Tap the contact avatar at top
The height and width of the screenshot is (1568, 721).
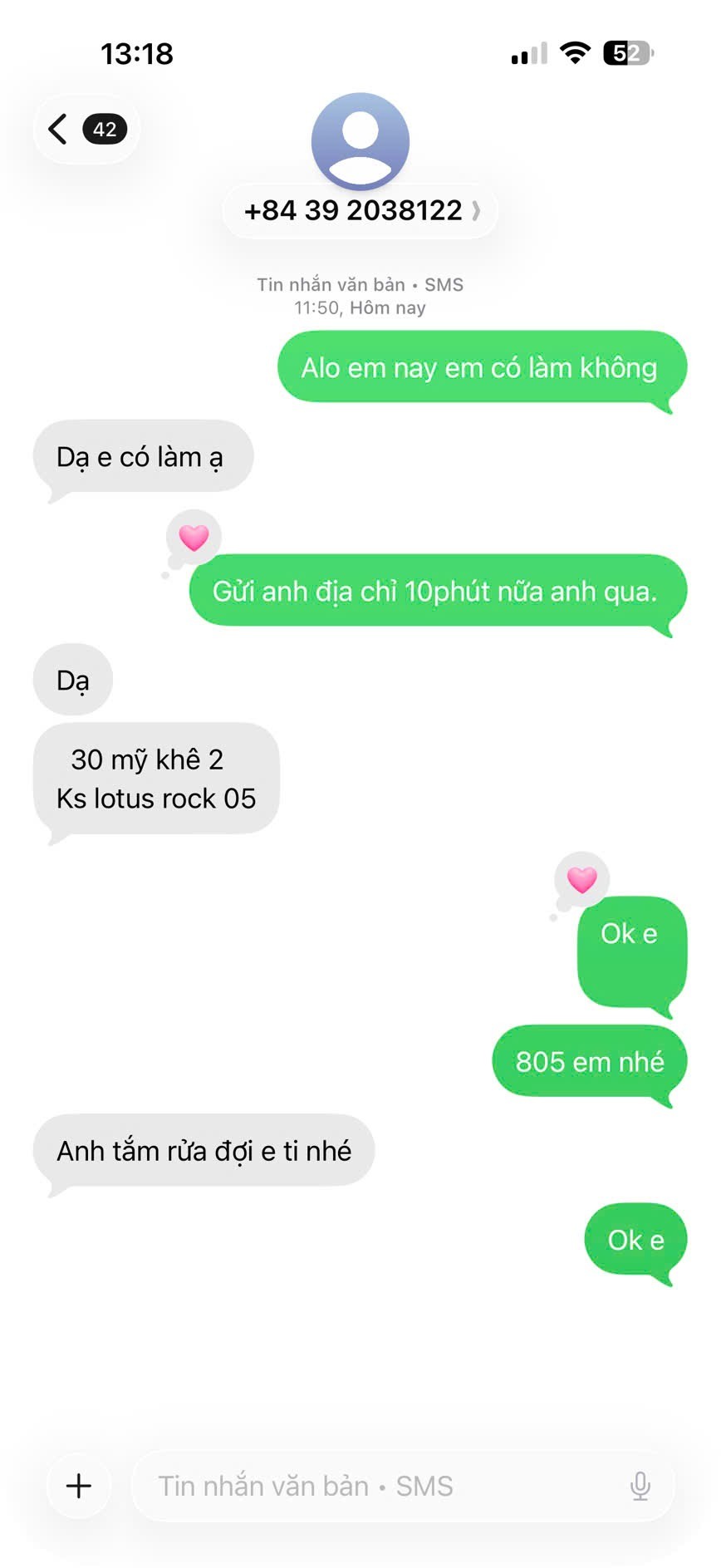pyautogui.click(x=360, y=141)
